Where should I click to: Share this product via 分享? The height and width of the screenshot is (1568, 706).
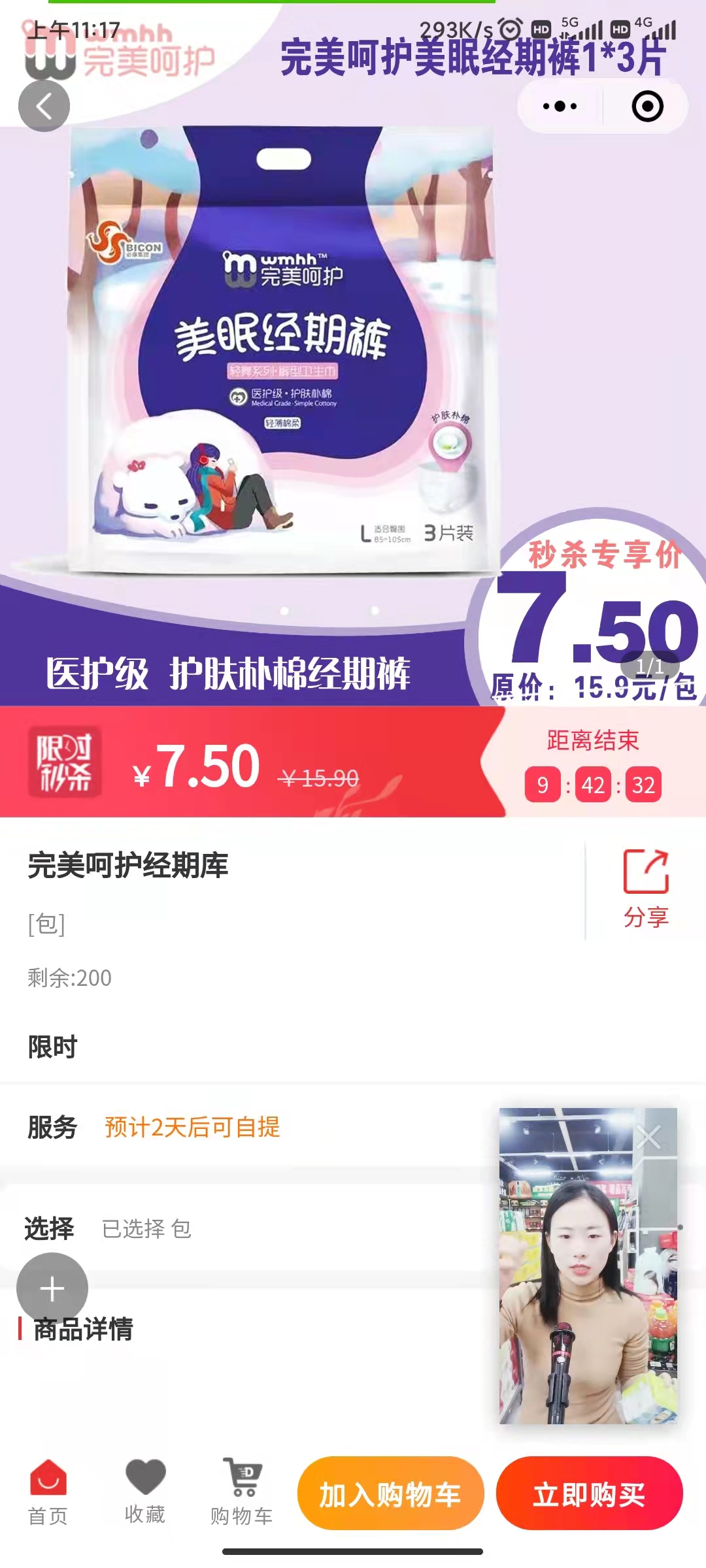pyautogui.click(x=646, y=889)
